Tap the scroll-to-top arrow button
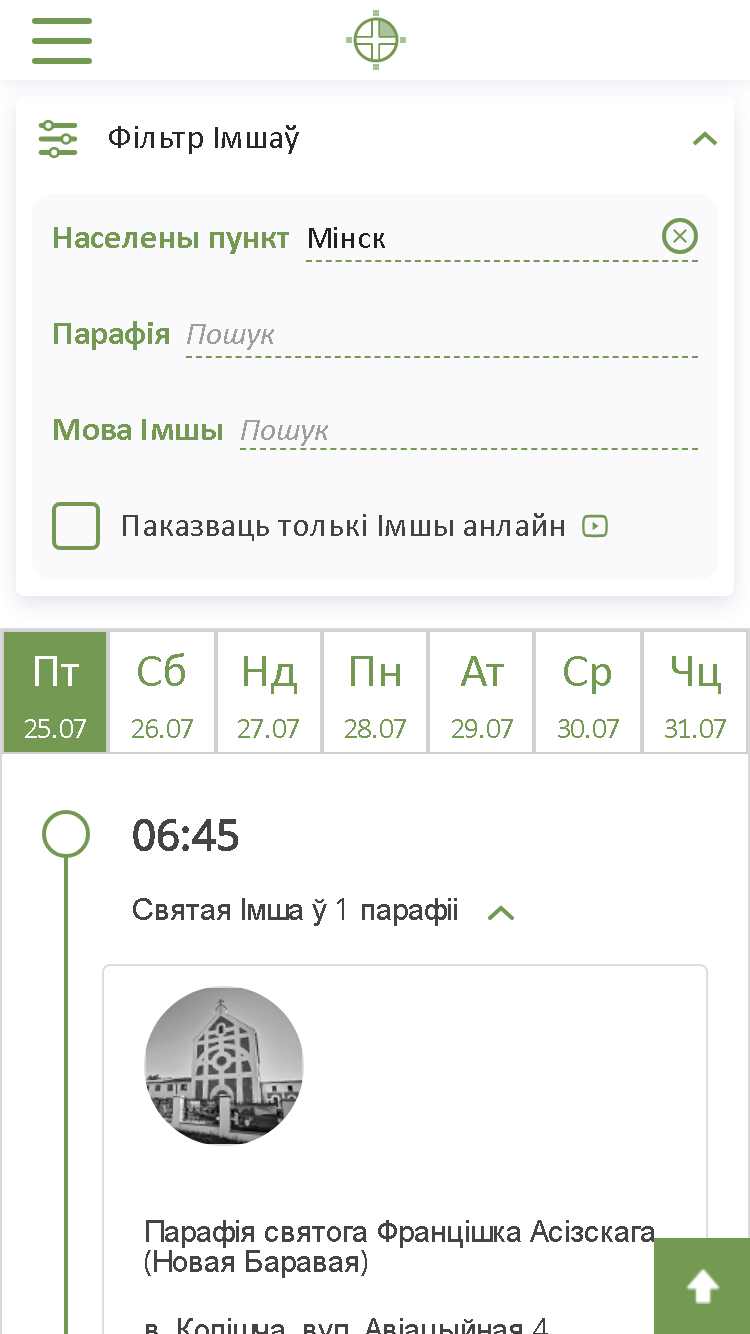This screenshot has height=1334, width=750. click(x=702, y=1286)
